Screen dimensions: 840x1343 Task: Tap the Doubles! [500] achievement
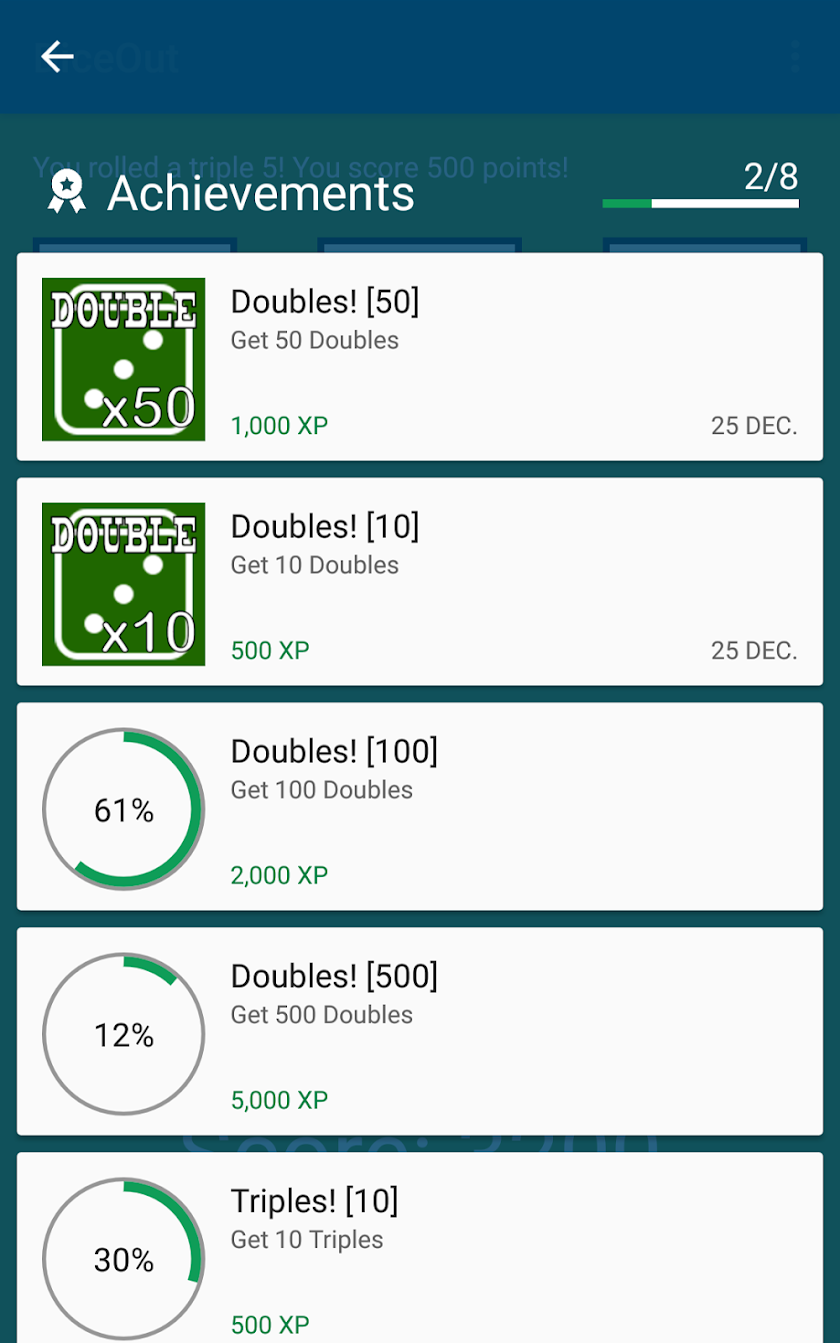pos(419,1031)
